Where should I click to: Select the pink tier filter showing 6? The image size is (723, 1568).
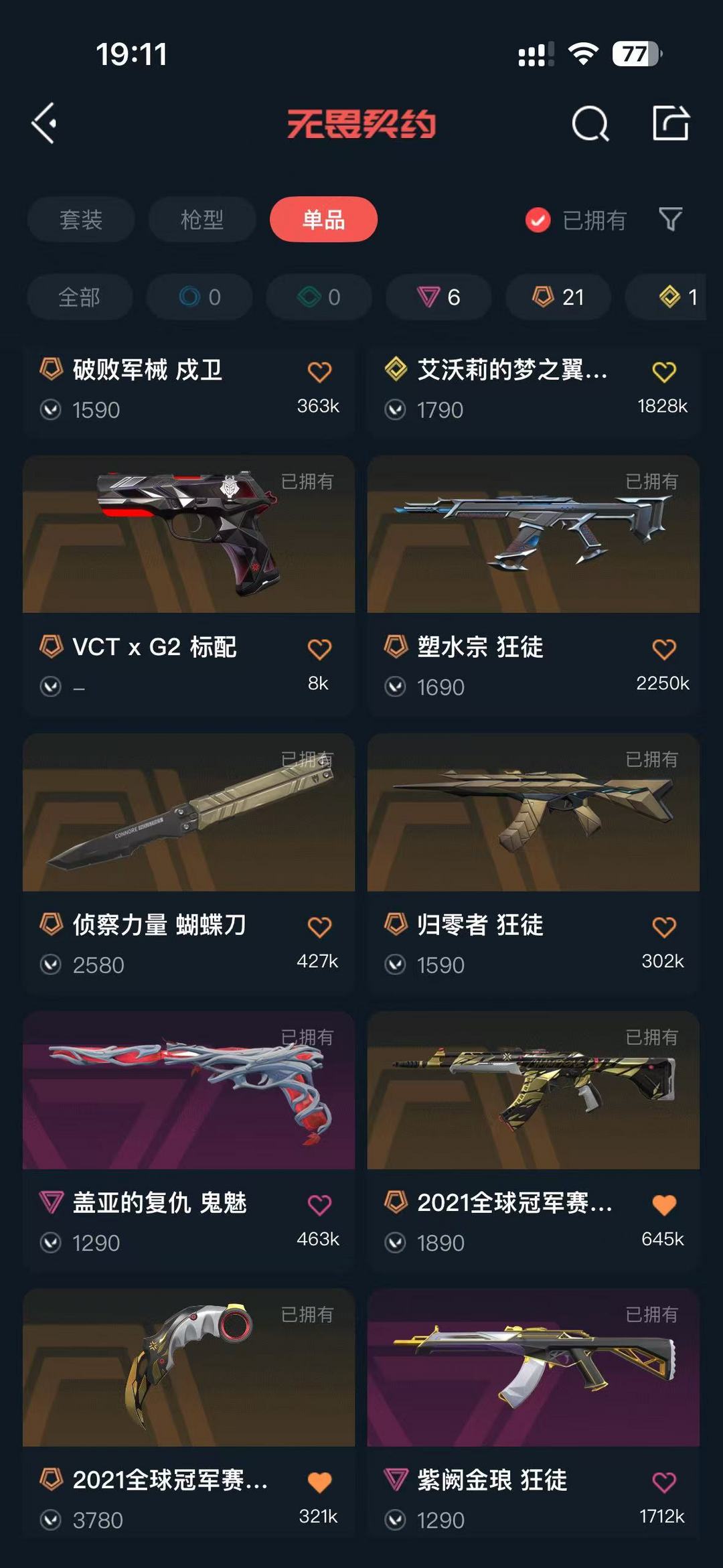click(437, 297)
